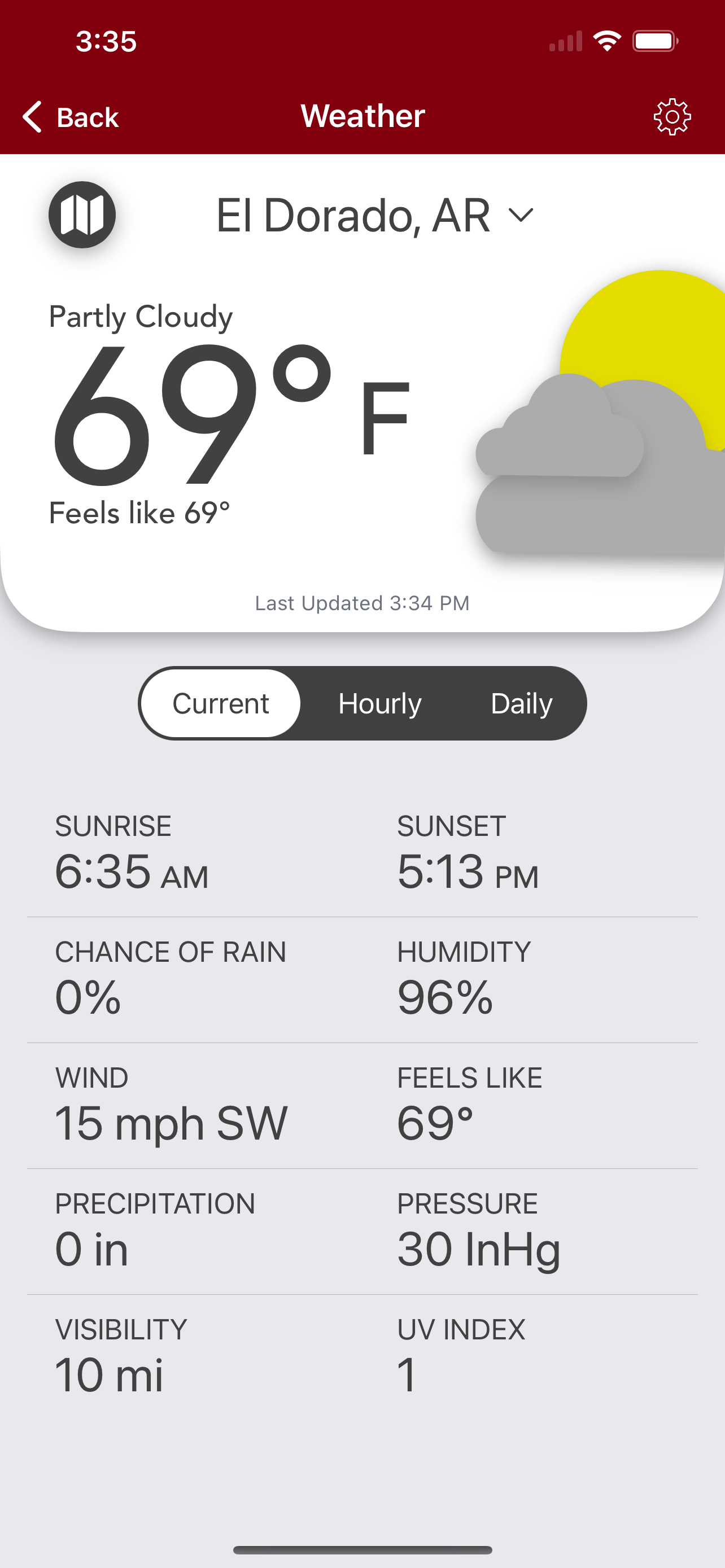Switch to the Daily forecast
The image size is (725, 1568).
pyautogui.click(x=521, y=704)
